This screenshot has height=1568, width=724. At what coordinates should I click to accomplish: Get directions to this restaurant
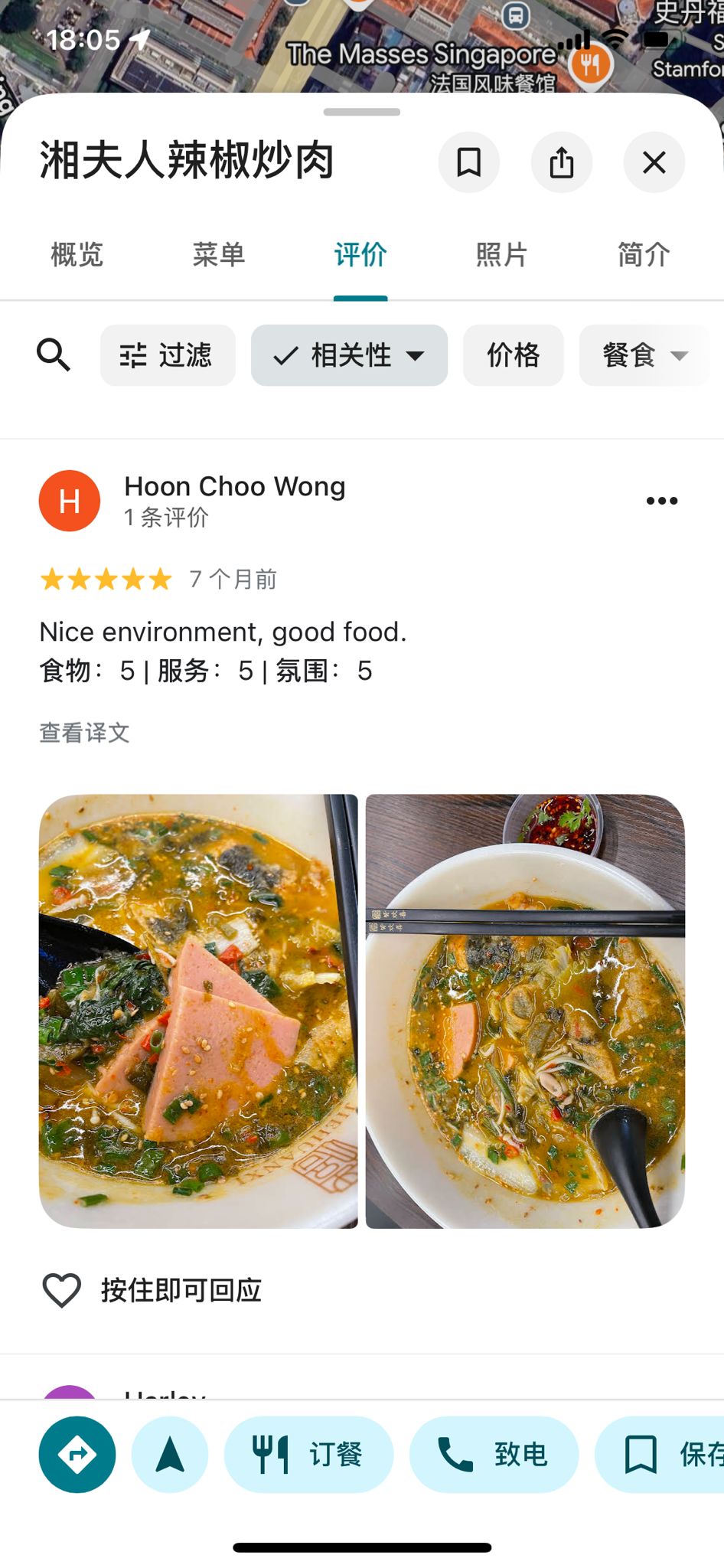(x=77, y=1454)
